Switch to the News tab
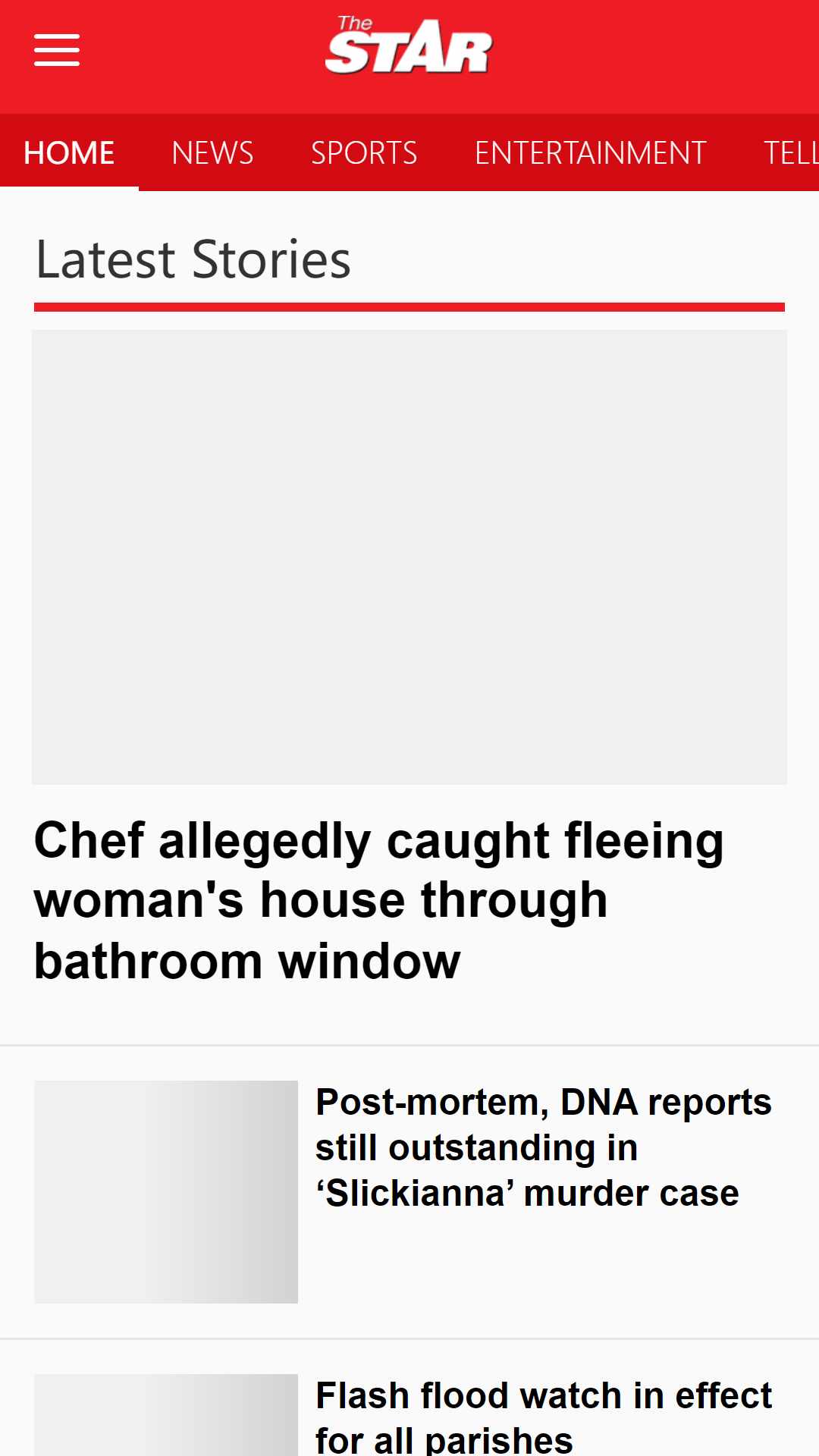819x1456 pixels. (212, 153)
